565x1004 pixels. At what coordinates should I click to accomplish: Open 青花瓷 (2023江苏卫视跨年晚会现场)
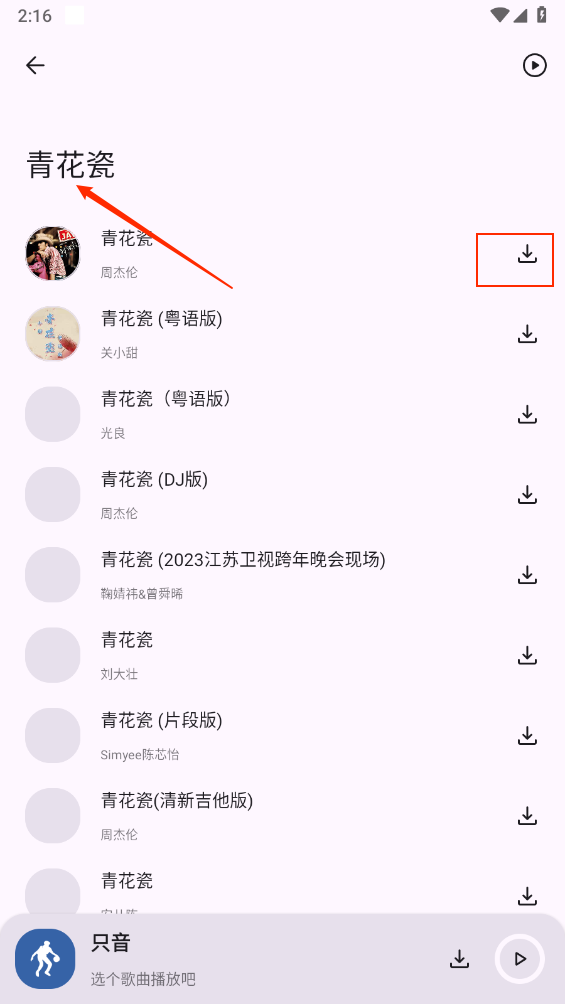pos(282,574)
